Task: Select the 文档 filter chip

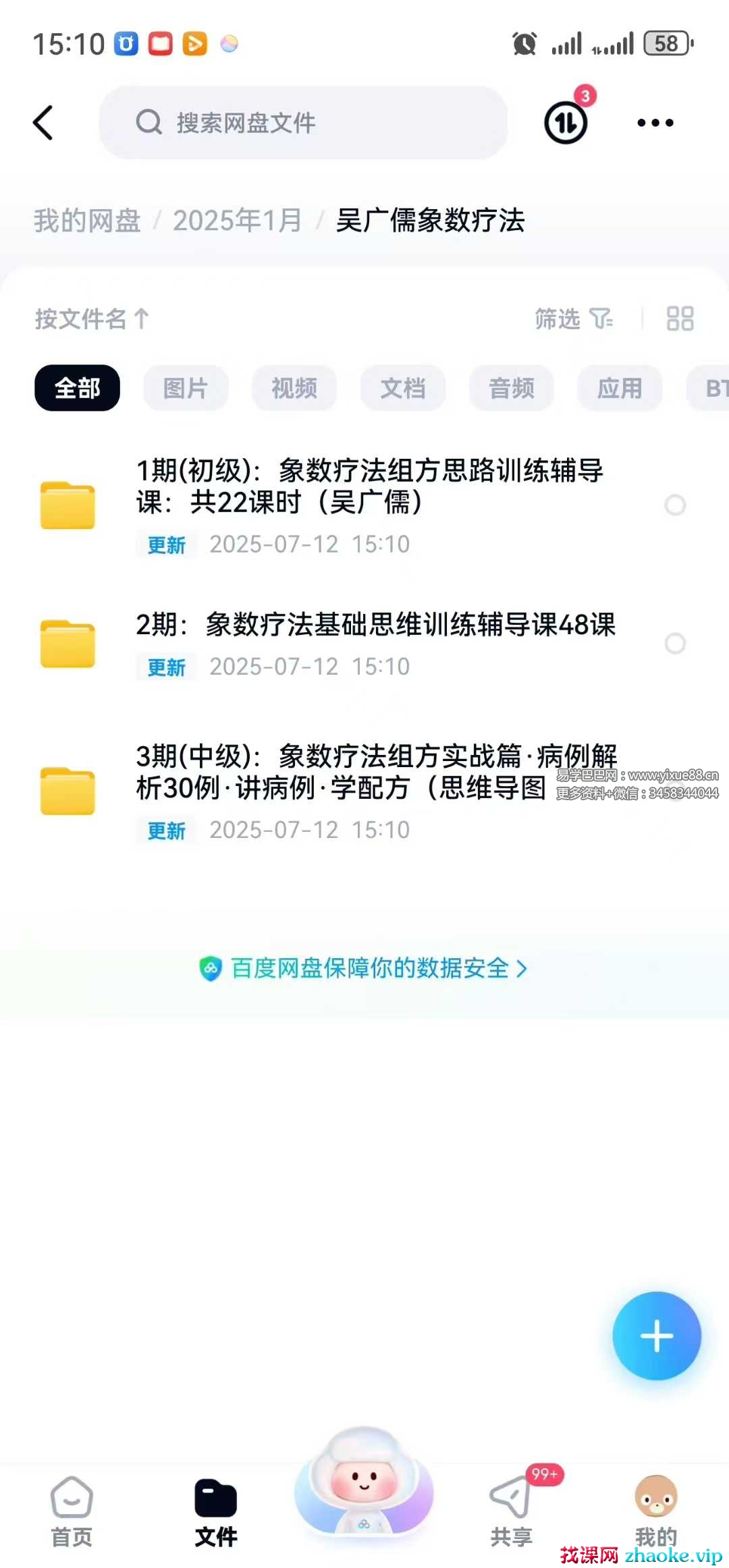Action: (x=403, y=388)
